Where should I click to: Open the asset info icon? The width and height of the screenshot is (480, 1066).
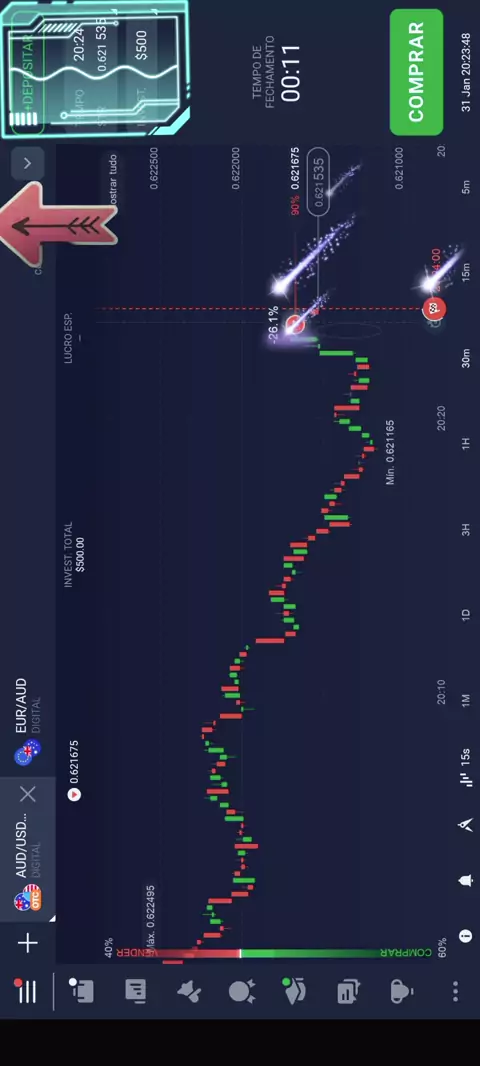466,936
